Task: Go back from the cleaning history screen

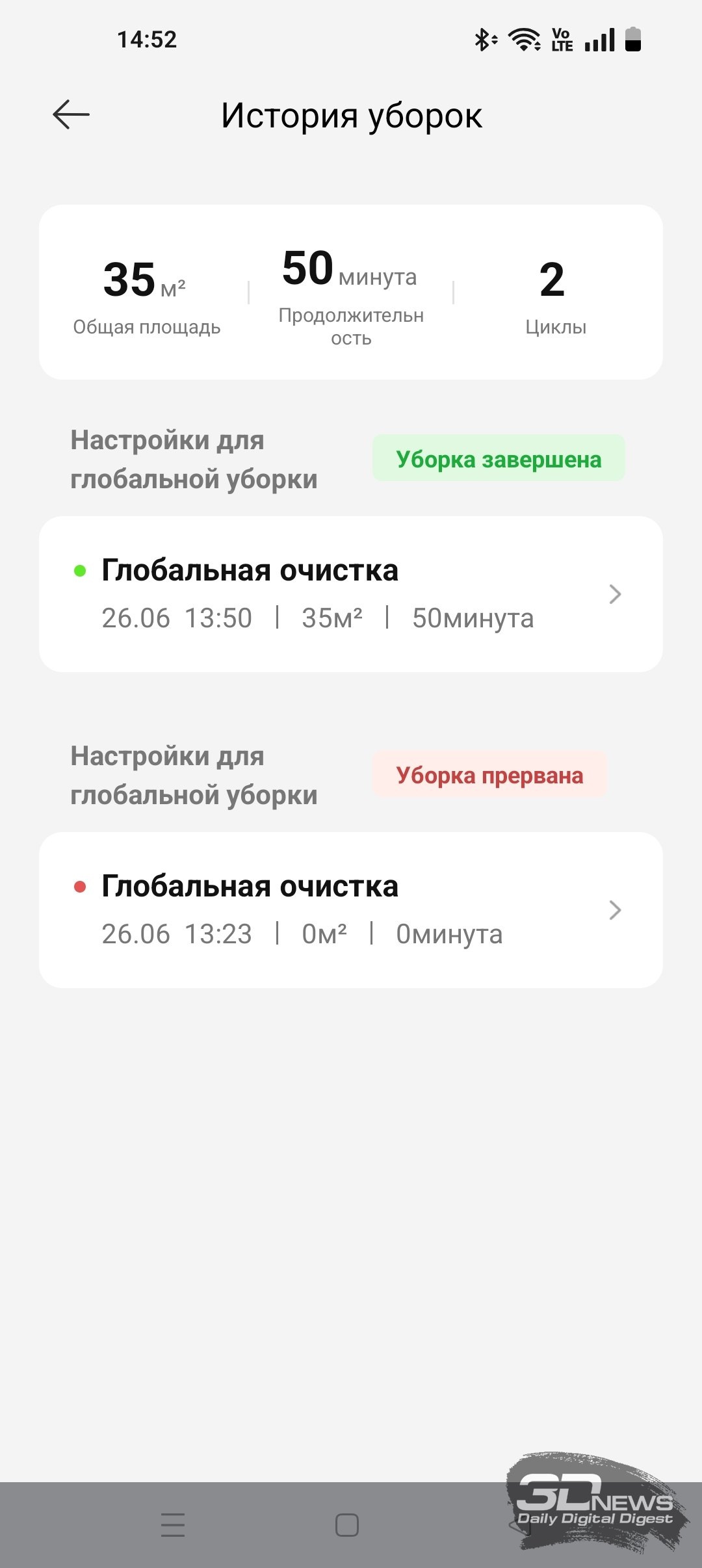Action: coord(71,115)
